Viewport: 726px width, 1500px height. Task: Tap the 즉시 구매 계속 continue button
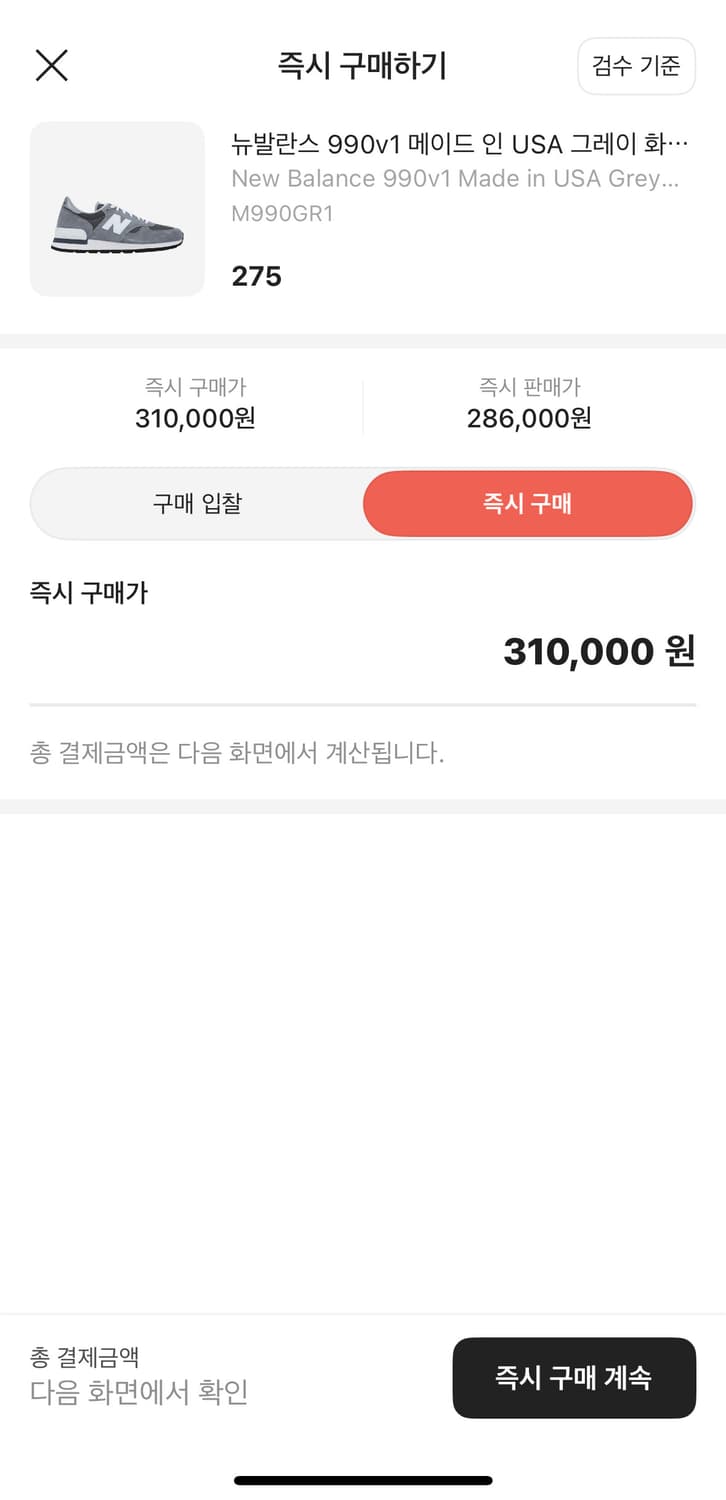574,1378
